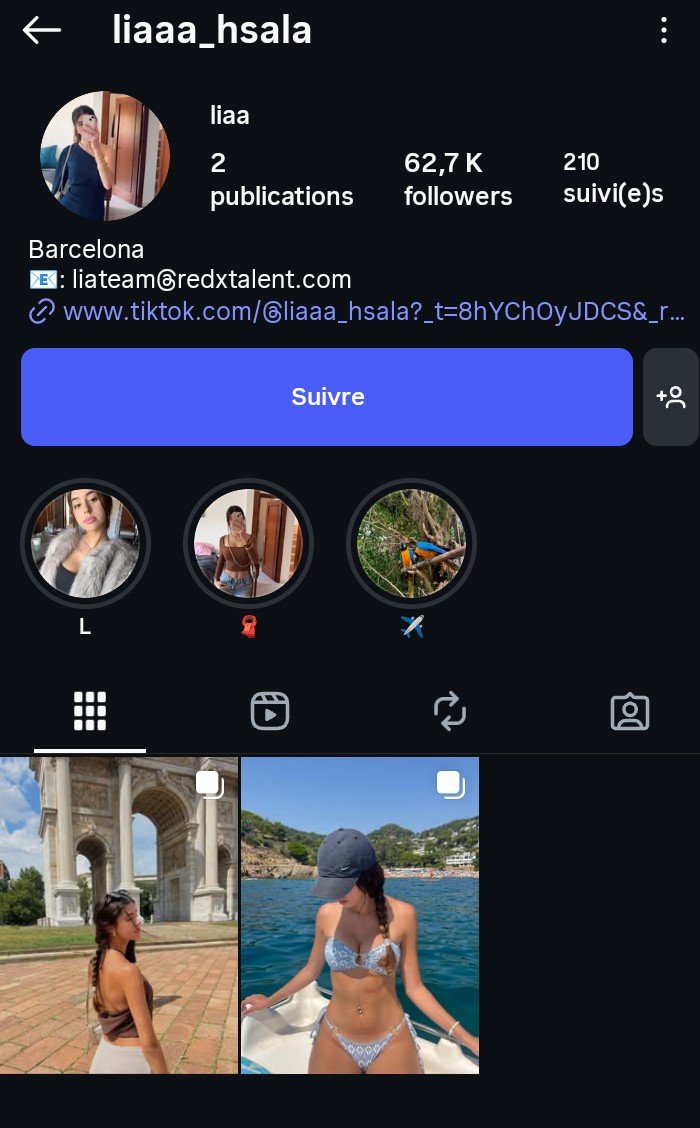700x1128 pixels.
Task: Open the 62,7 K followers list
Action: click(457, 179)
